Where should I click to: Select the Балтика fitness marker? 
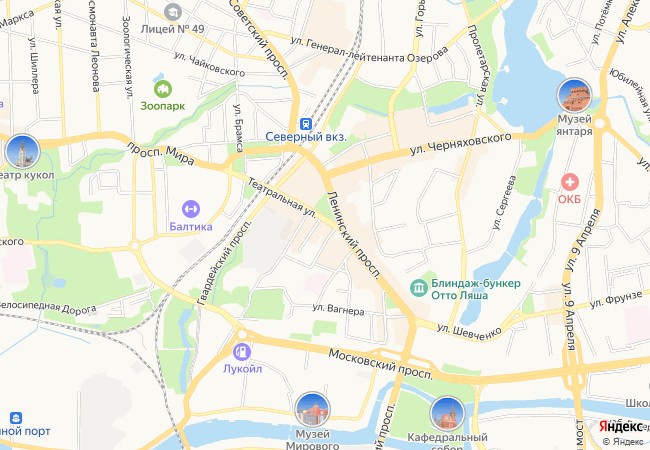pyautogui.click(x=190, y=209)
